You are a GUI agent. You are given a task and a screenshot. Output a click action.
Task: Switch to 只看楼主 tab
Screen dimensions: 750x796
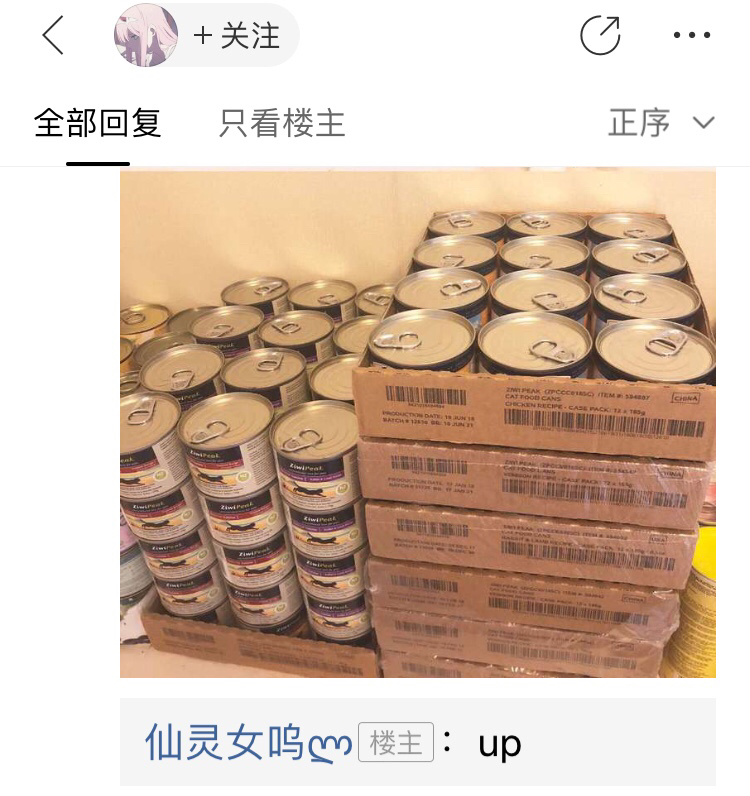tap(282, 123)
